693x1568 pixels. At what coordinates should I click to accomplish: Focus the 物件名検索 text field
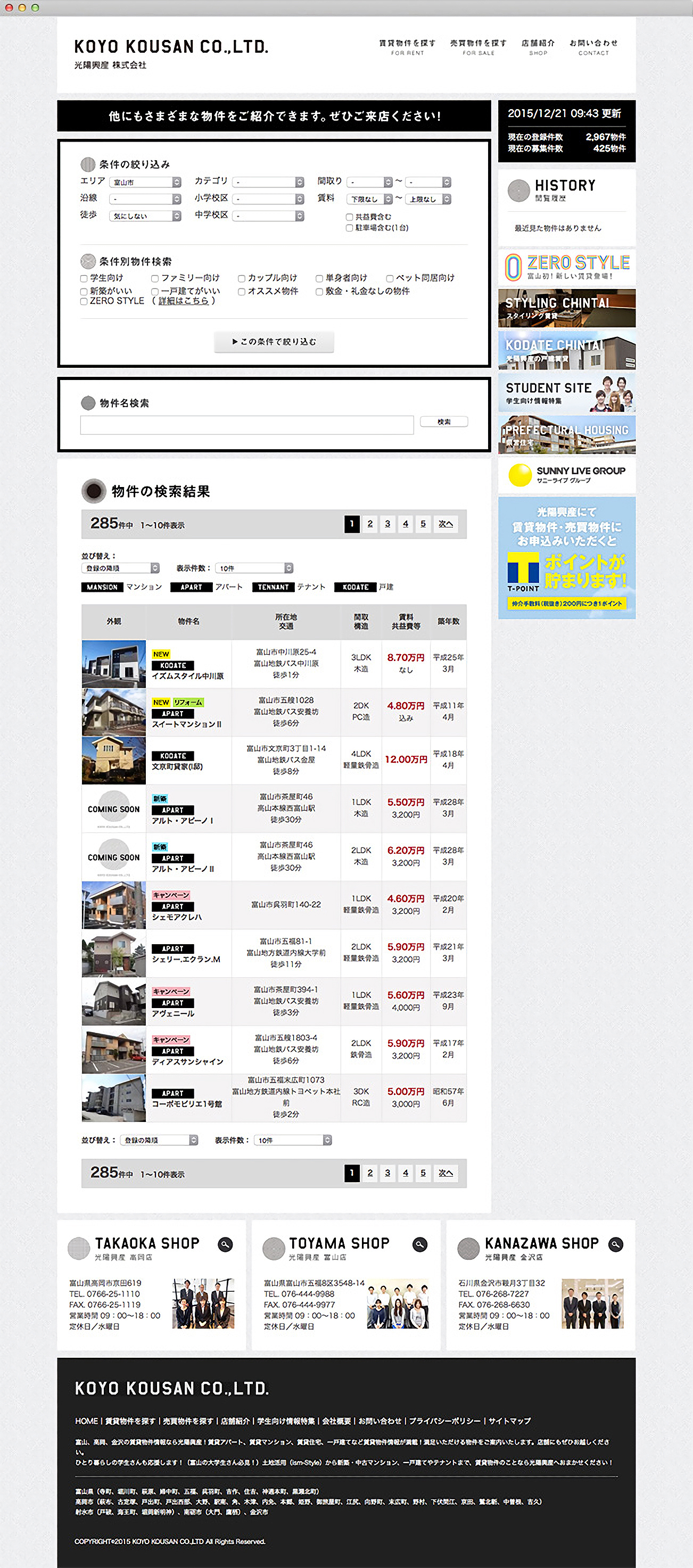[246, 424]
